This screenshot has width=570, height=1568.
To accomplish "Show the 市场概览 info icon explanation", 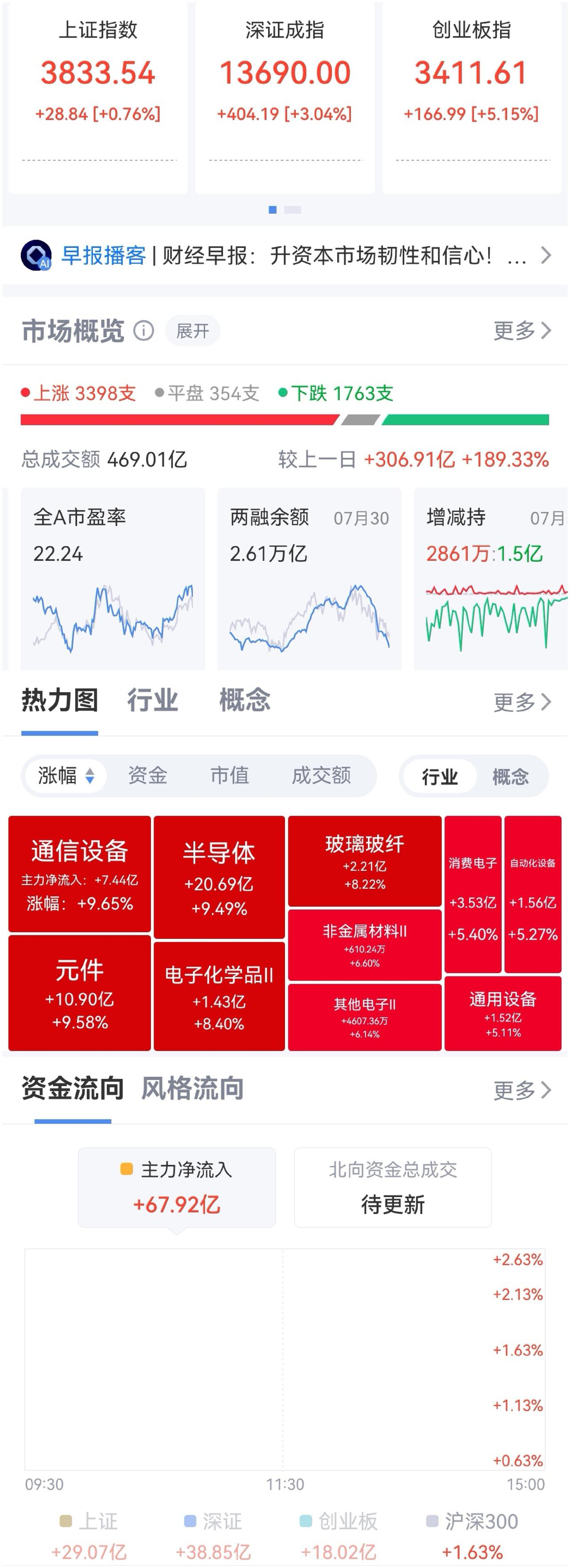I will pyautogui.click(x=144, y=330).
